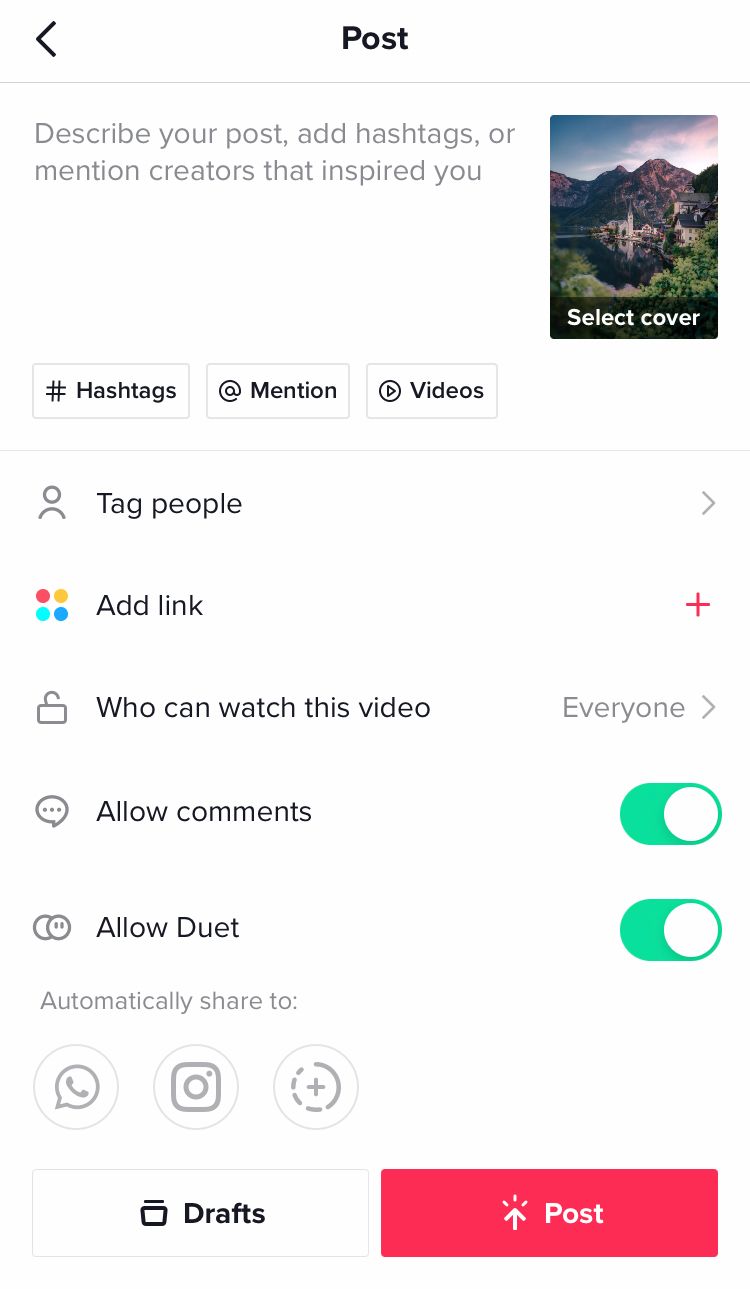Viewport: 750px width, 1289px height.
Task: Open the Tag people screen via chevron
Action: tap(709, 503)
